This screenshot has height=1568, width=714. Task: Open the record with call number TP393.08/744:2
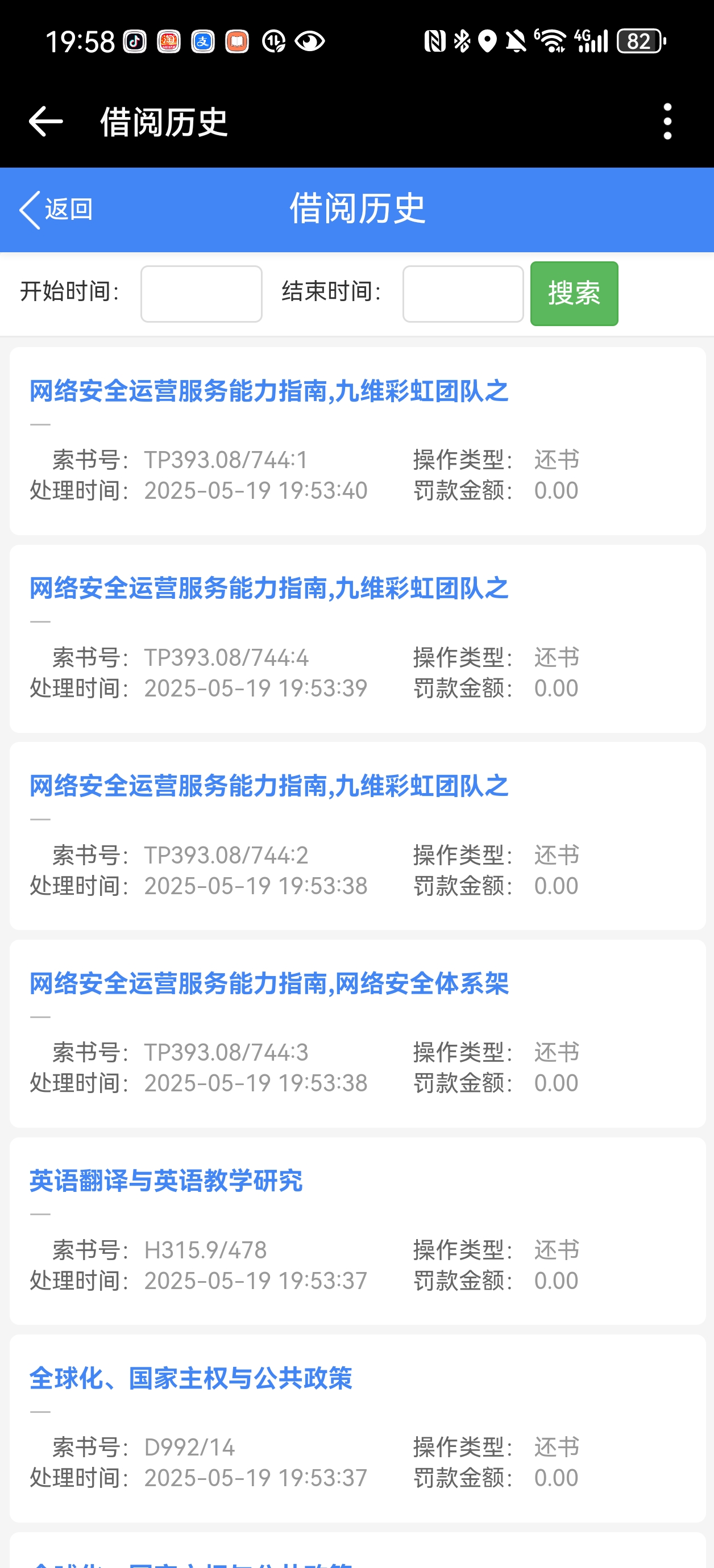pyautogui.click(x=269, y=786)
